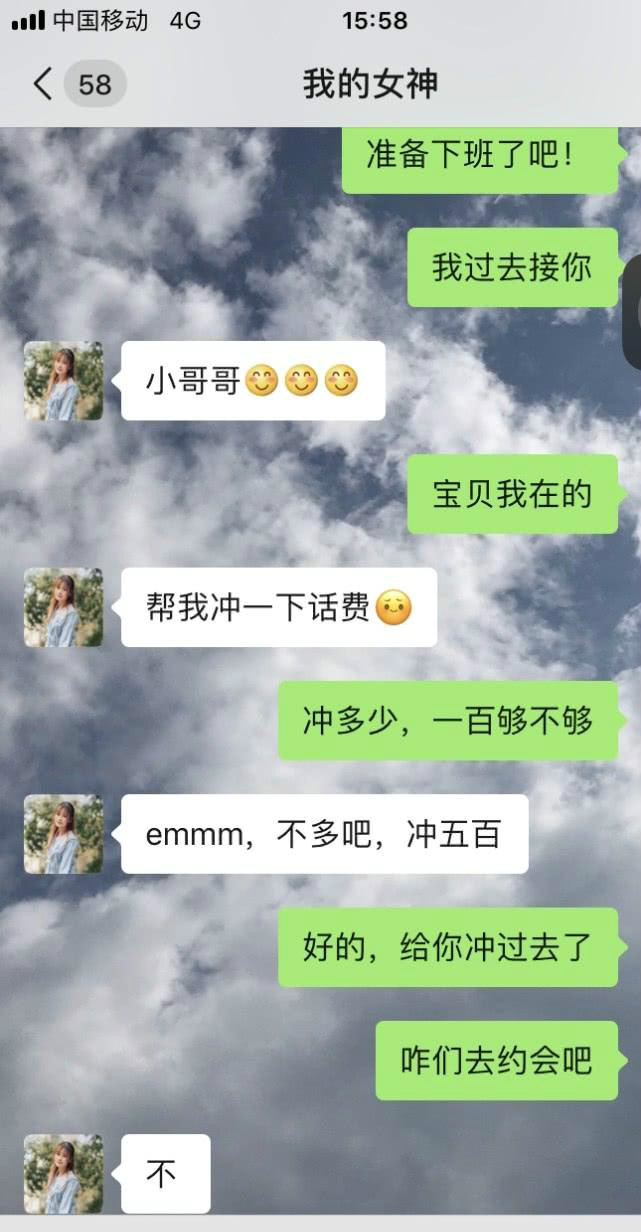This screenshot has height=1232, width=641.
Task: Select the avatar beside the "不" message
Action: (x=63, y=1173)
